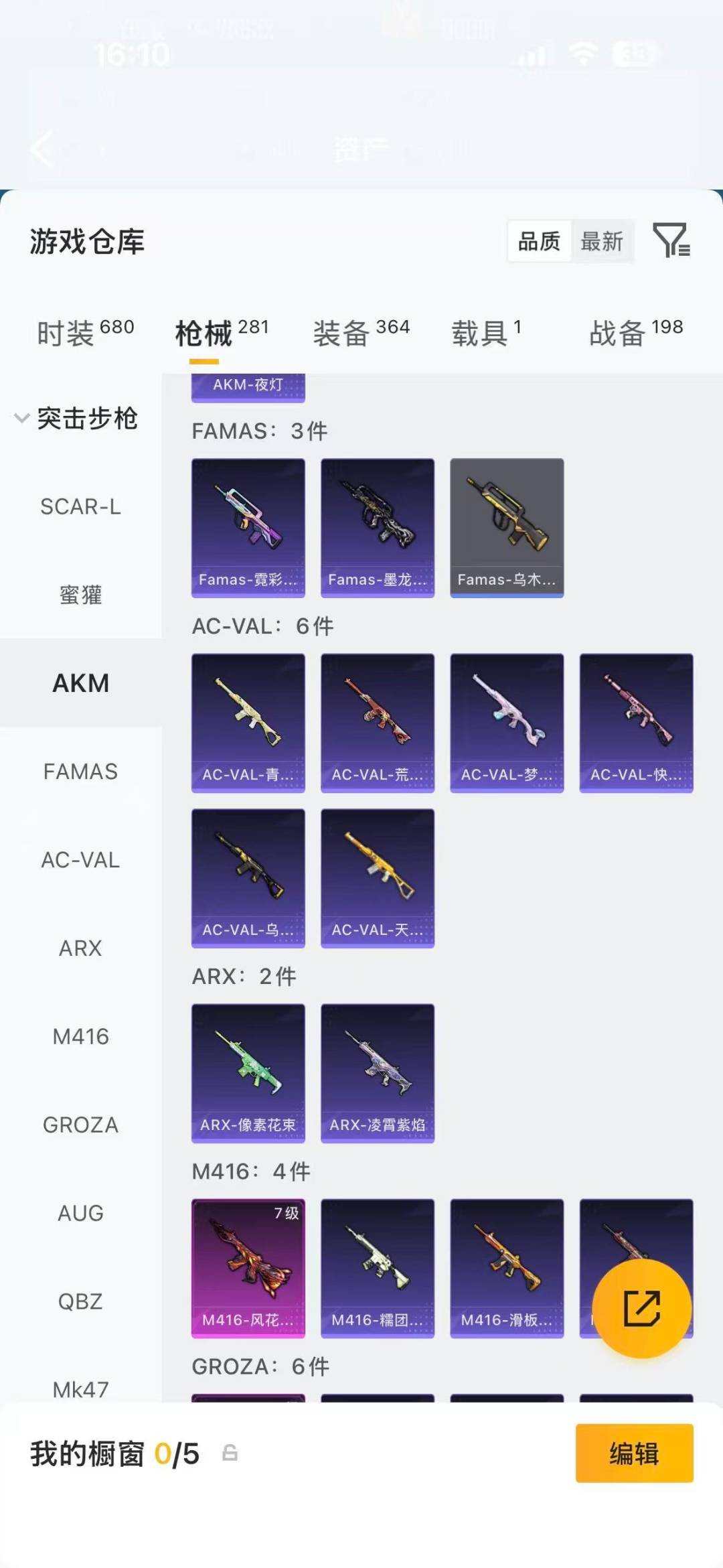Open the Famas-霓彩 skin tile
This screenshot has width=723, height=1568.
248,528
